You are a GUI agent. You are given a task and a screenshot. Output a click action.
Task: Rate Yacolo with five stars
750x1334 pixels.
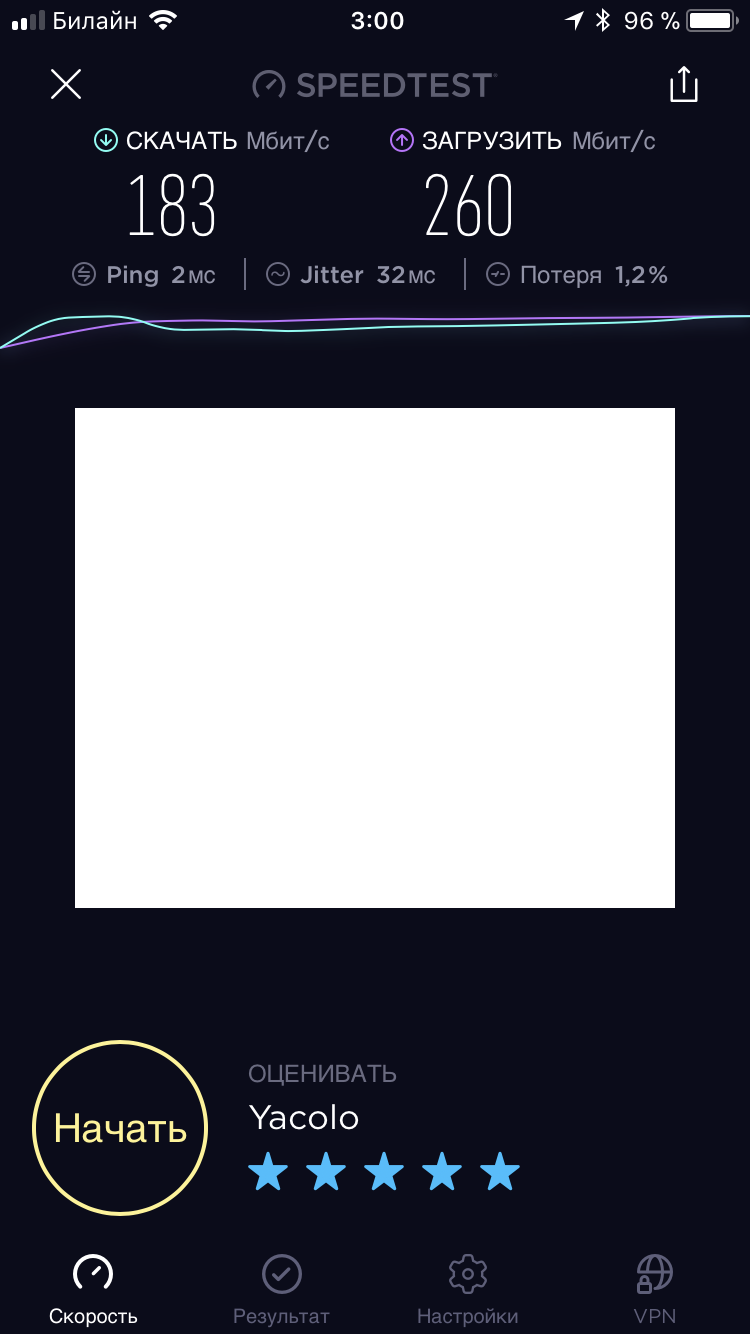500,1172
